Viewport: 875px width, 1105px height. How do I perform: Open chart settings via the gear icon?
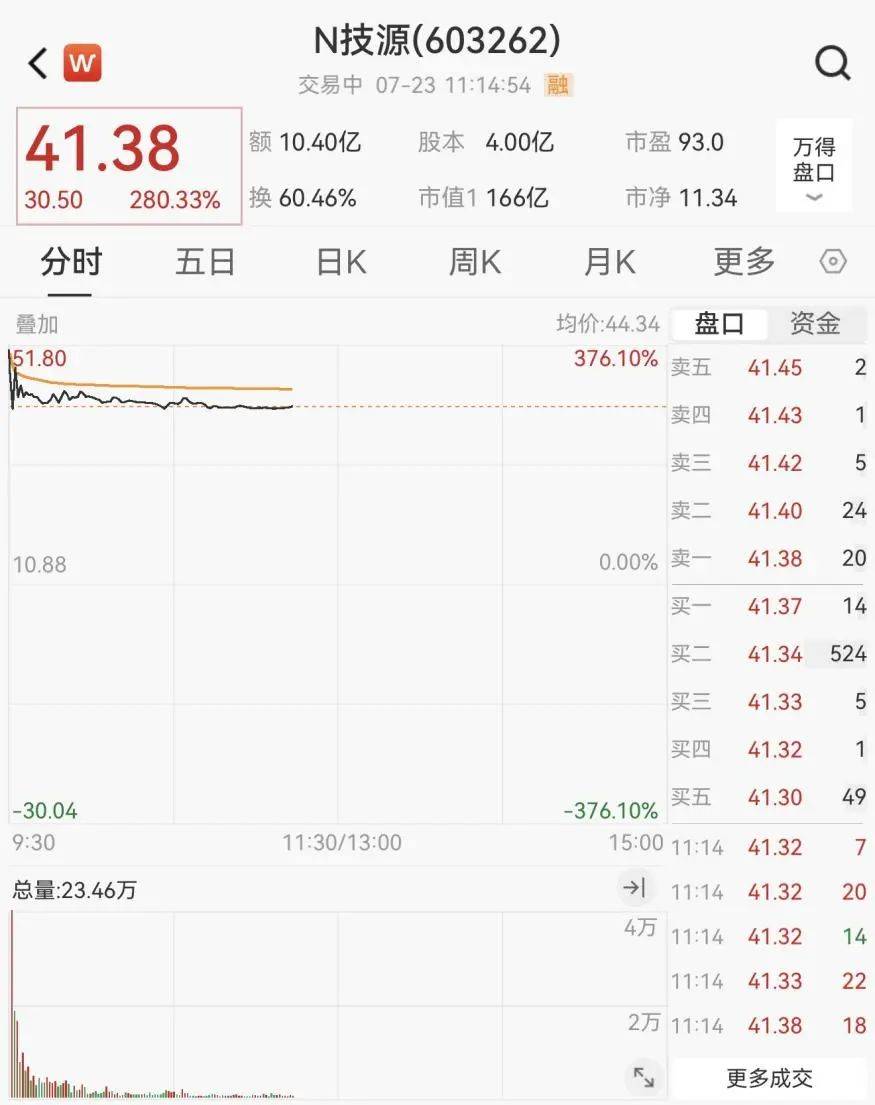click(x=833, y=261)
